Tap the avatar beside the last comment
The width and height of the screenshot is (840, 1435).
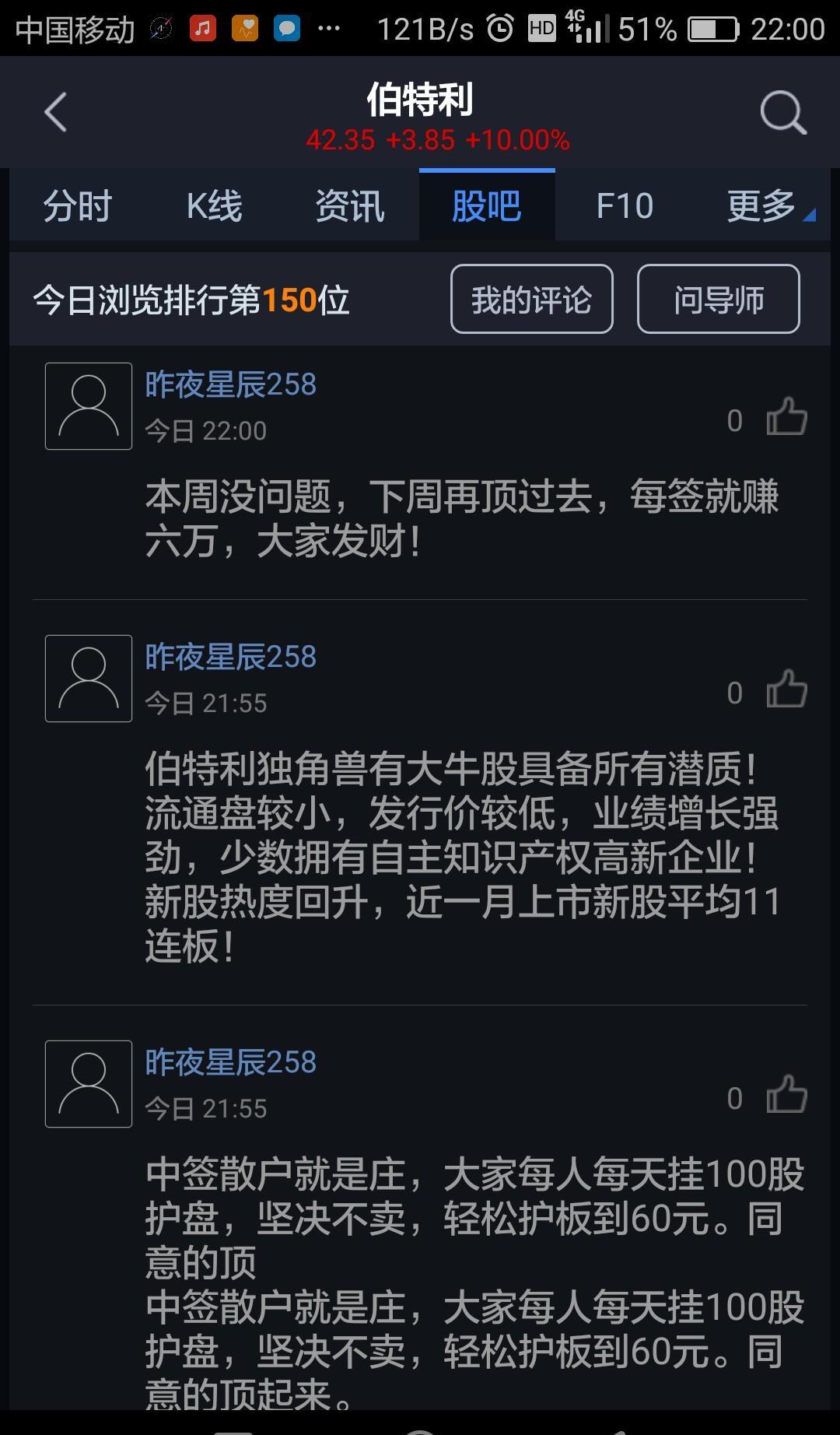tap(88, 1083)
